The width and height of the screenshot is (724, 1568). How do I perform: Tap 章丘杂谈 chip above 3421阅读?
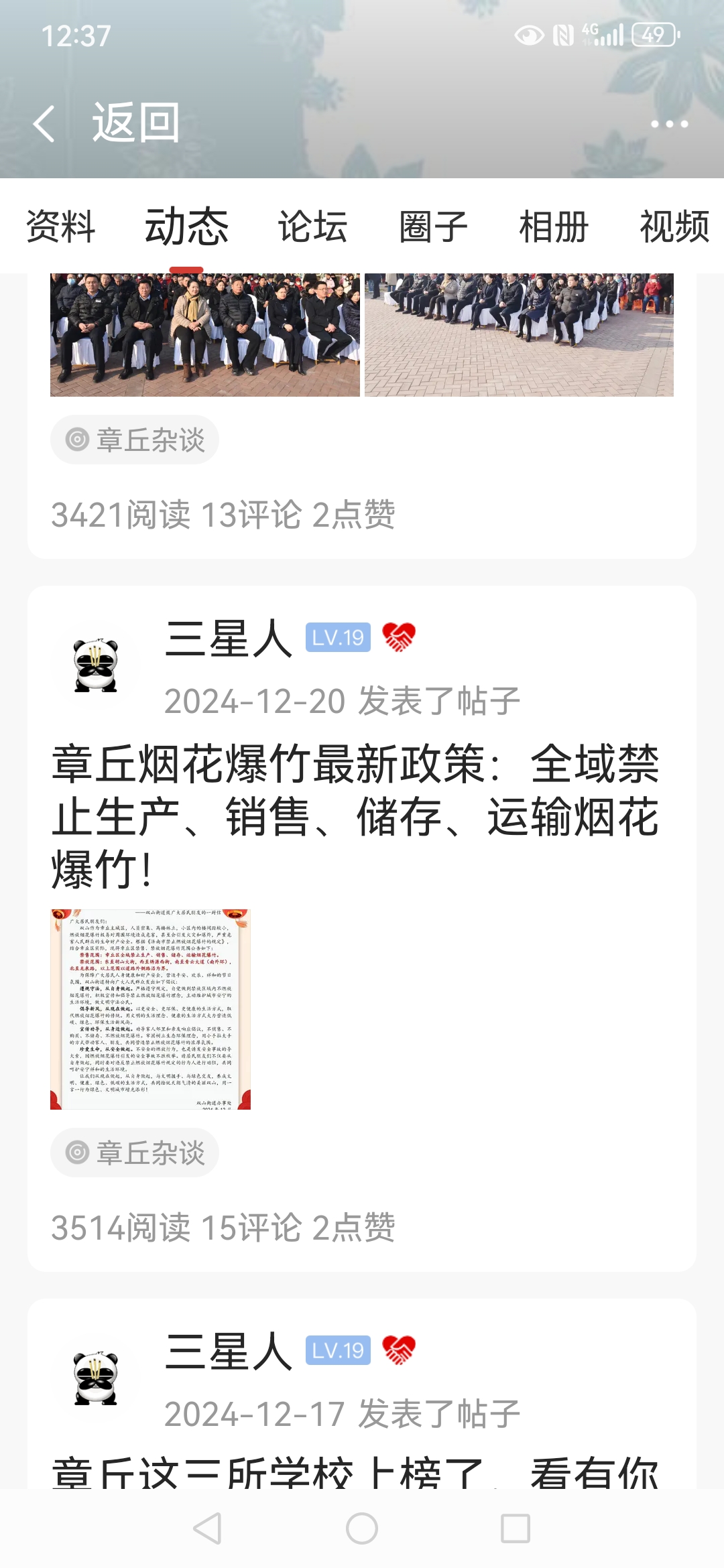(x=135, y=440)
